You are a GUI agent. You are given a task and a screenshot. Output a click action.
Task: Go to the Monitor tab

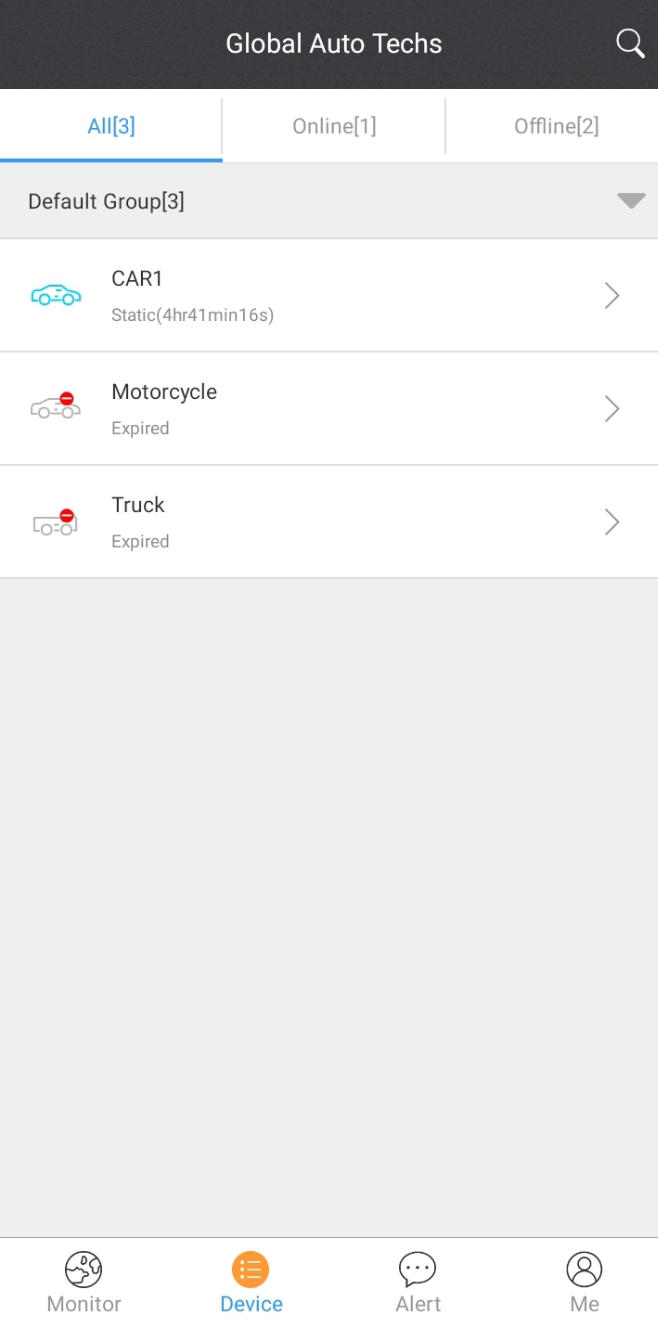[84, 1283]
